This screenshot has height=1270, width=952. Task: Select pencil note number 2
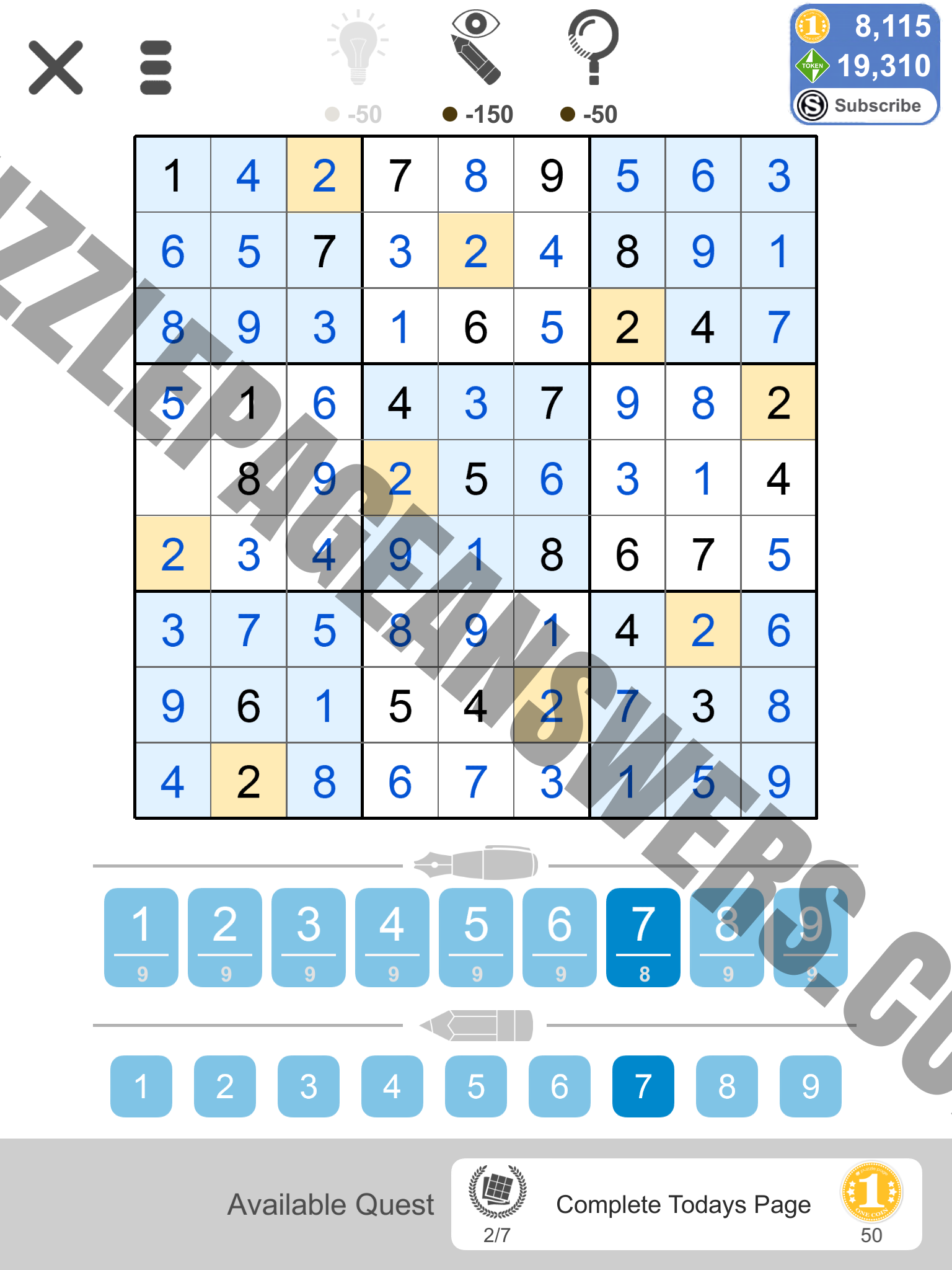pos(225,1086)
